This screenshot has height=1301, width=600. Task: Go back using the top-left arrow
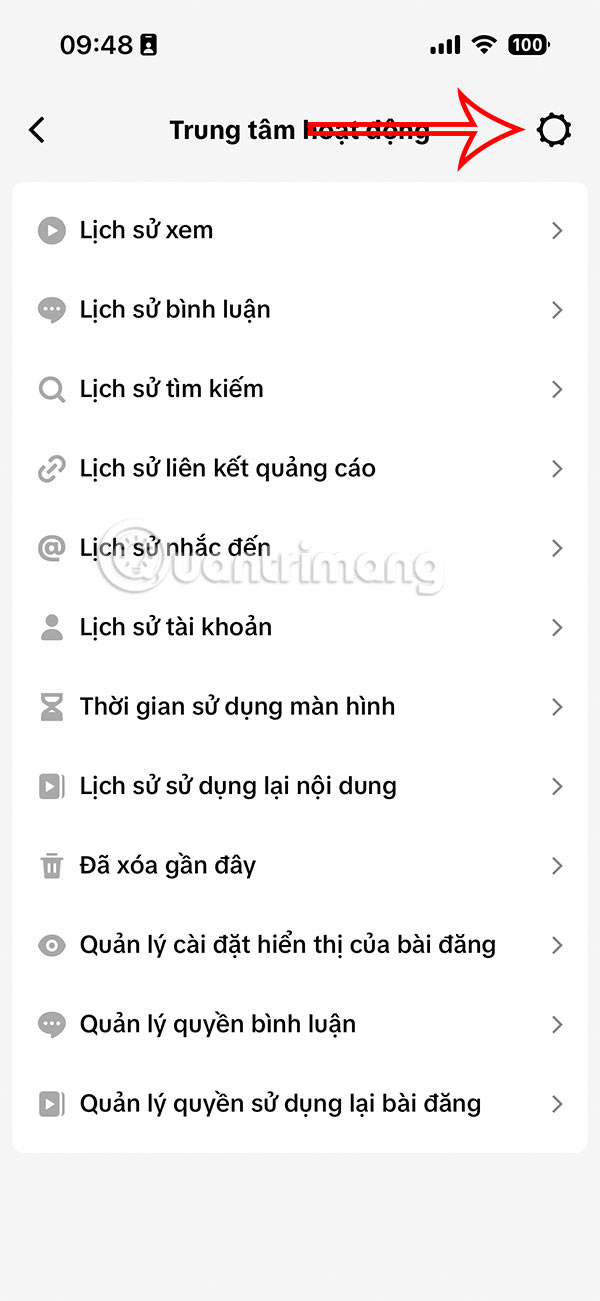tap(37, 130)
